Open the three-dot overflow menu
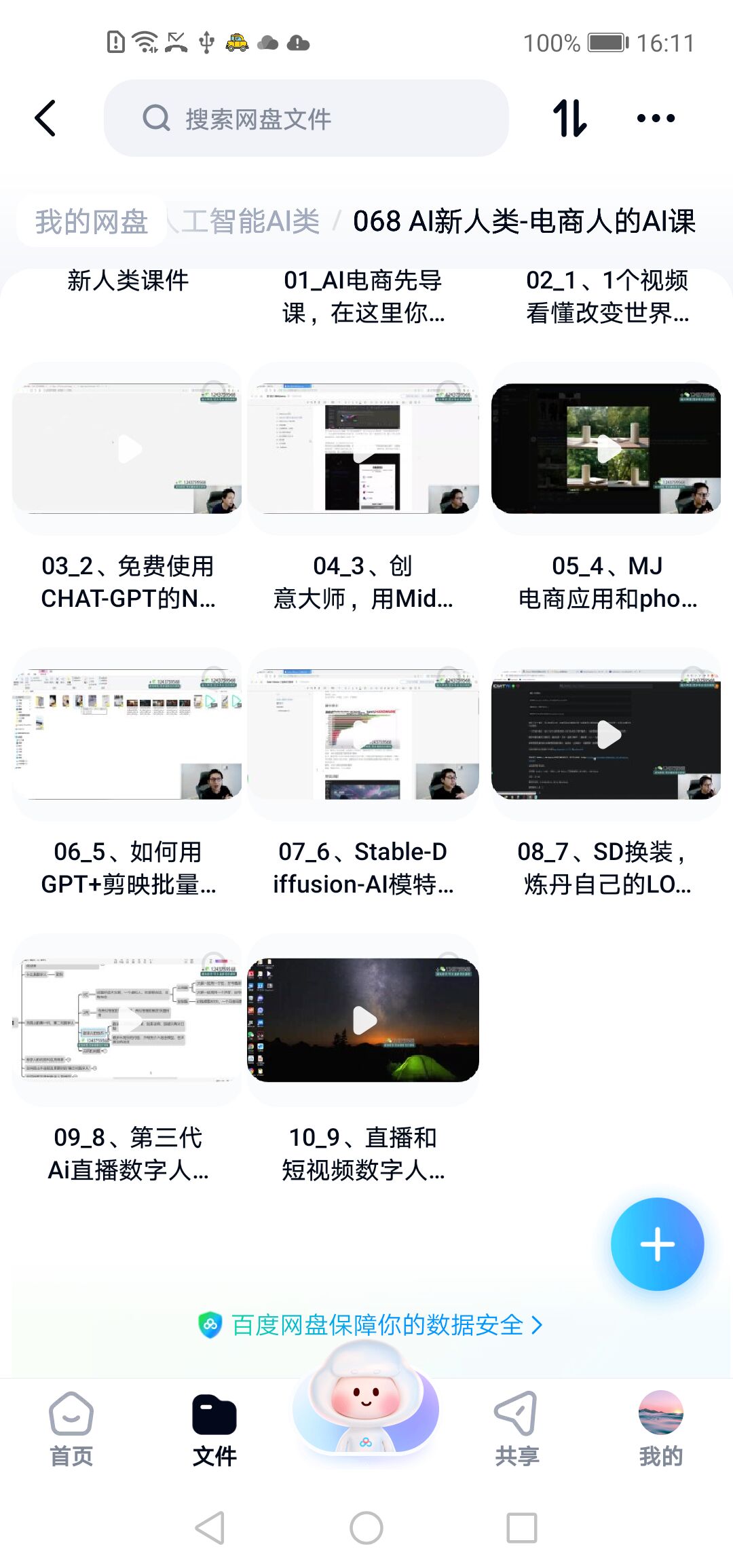Viewport: 733px width, 1568px height. [x=656, y=119]
